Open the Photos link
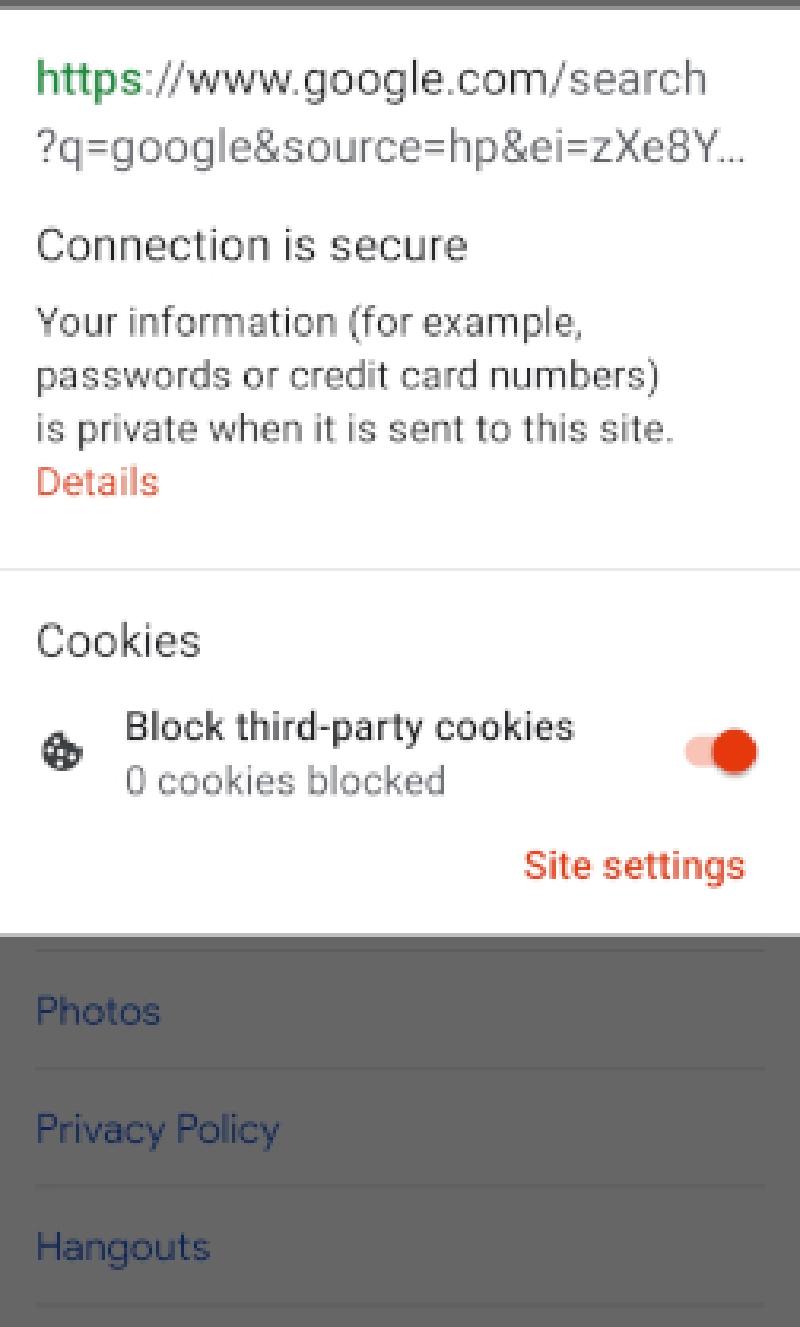Screen dimensions: 800x1327 click(98, 1011)
